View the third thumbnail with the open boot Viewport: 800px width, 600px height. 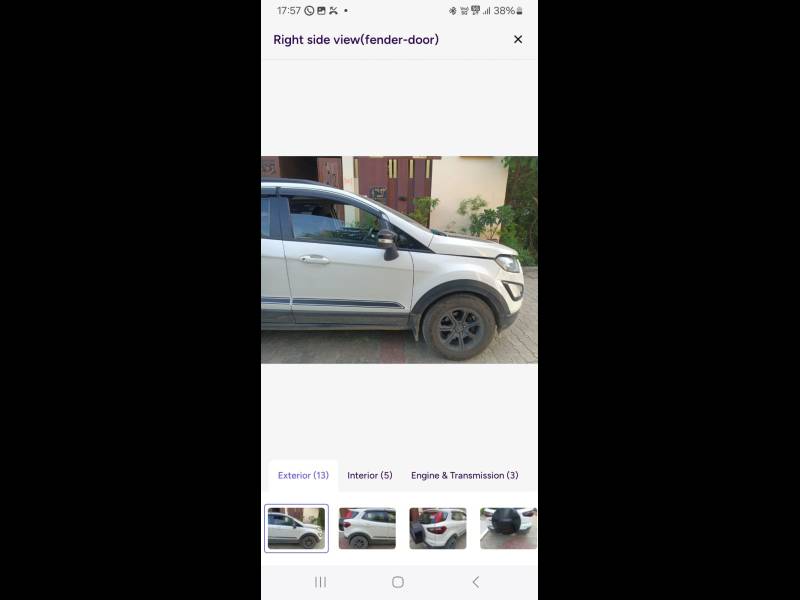point(438,528)
